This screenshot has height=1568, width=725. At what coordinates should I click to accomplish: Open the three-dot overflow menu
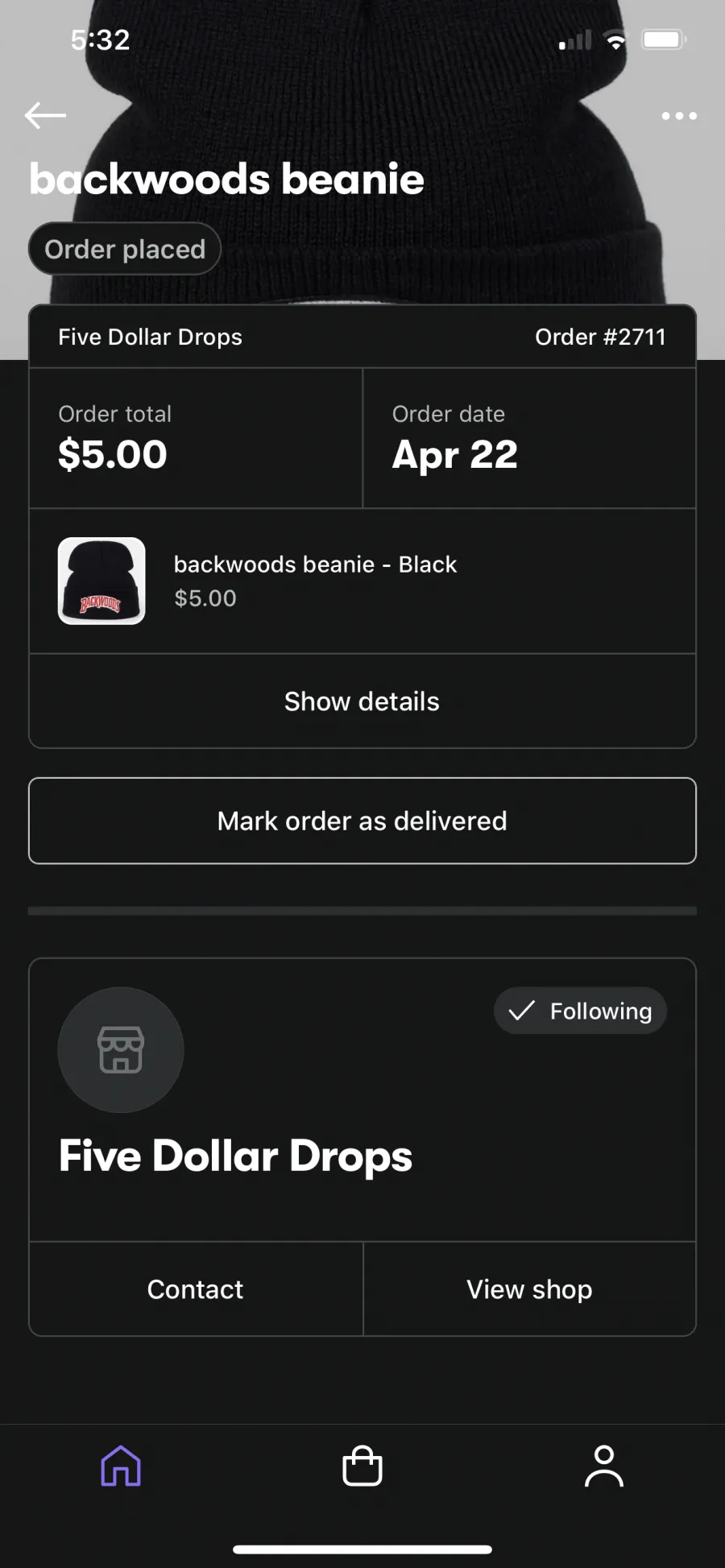coord(679,116)
